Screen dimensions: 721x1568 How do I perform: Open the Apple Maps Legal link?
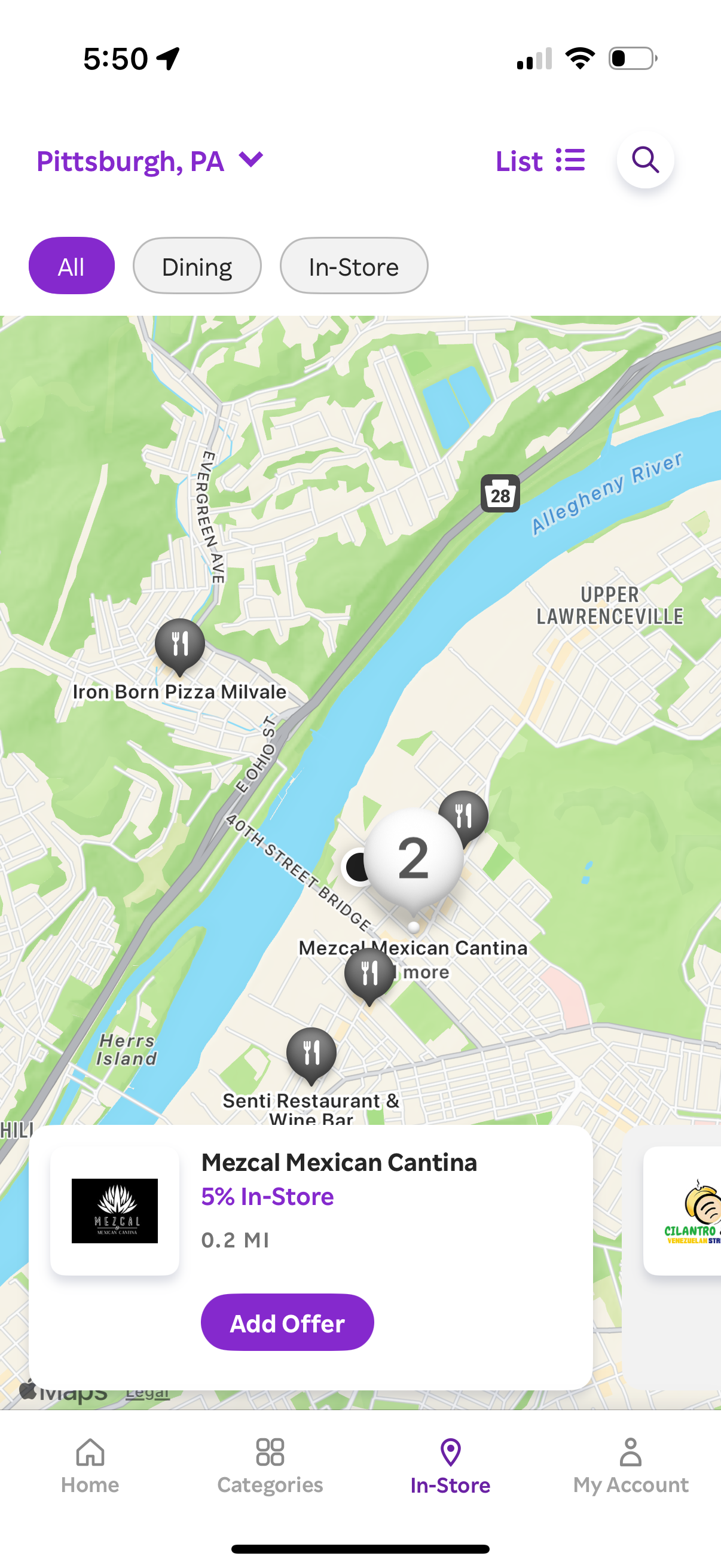point(147,1395)
